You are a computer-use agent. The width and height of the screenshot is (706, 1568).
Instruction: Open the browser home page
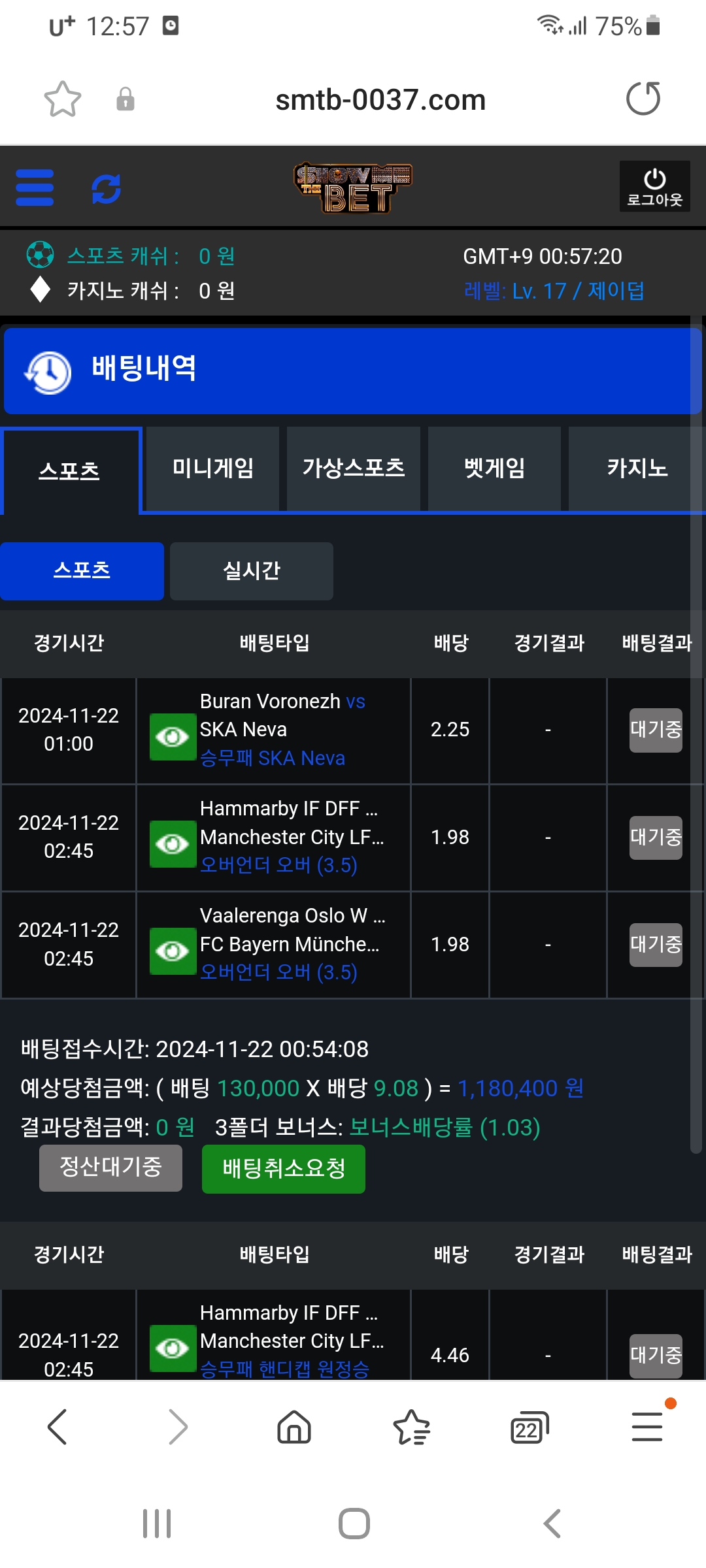point(294,1427)
